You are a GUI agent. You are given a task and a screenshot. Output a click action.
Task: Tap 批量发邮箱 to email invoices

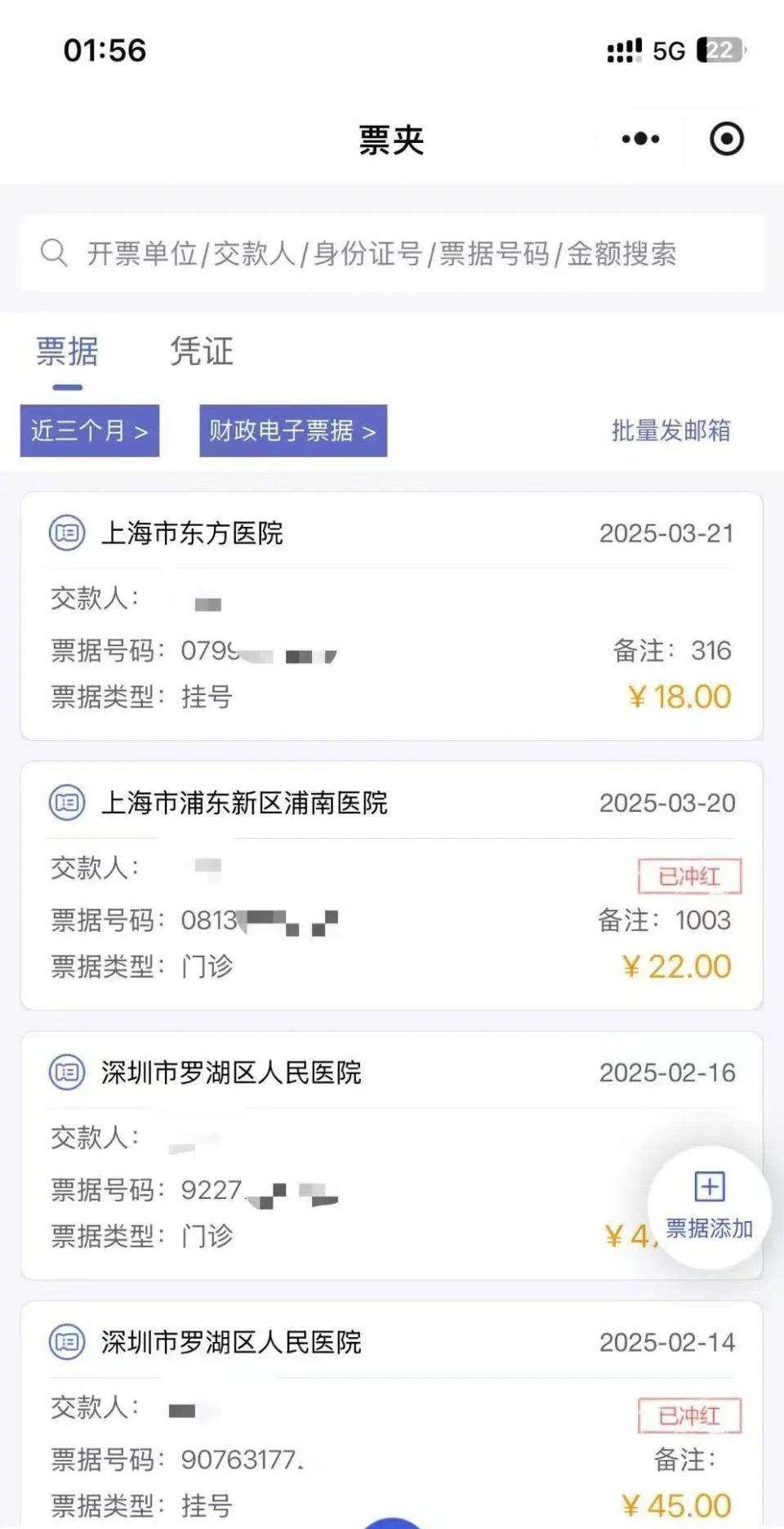coord(671,430)
